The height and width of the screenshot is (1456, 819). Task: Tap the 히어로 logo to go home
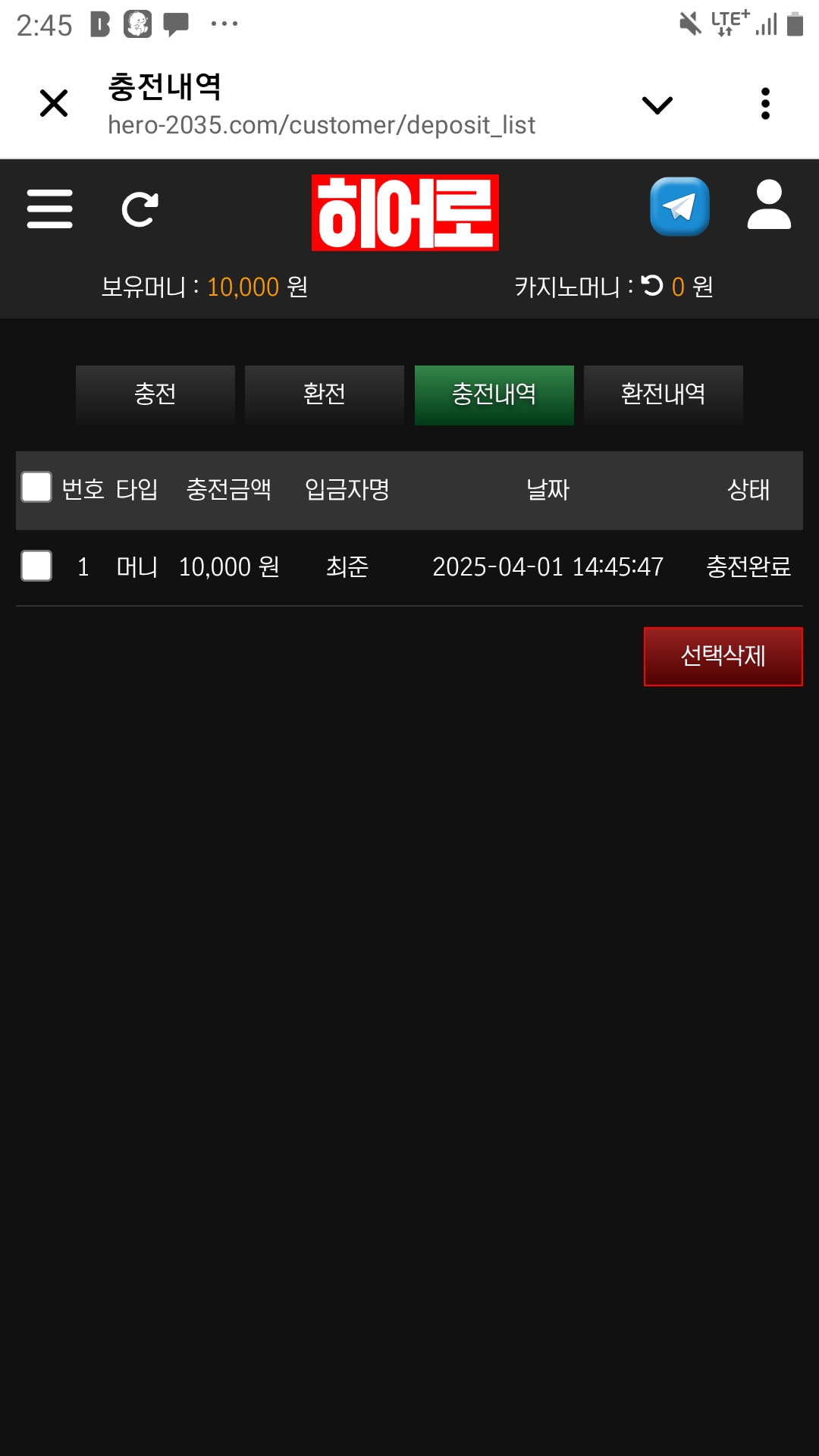(405, 212)
